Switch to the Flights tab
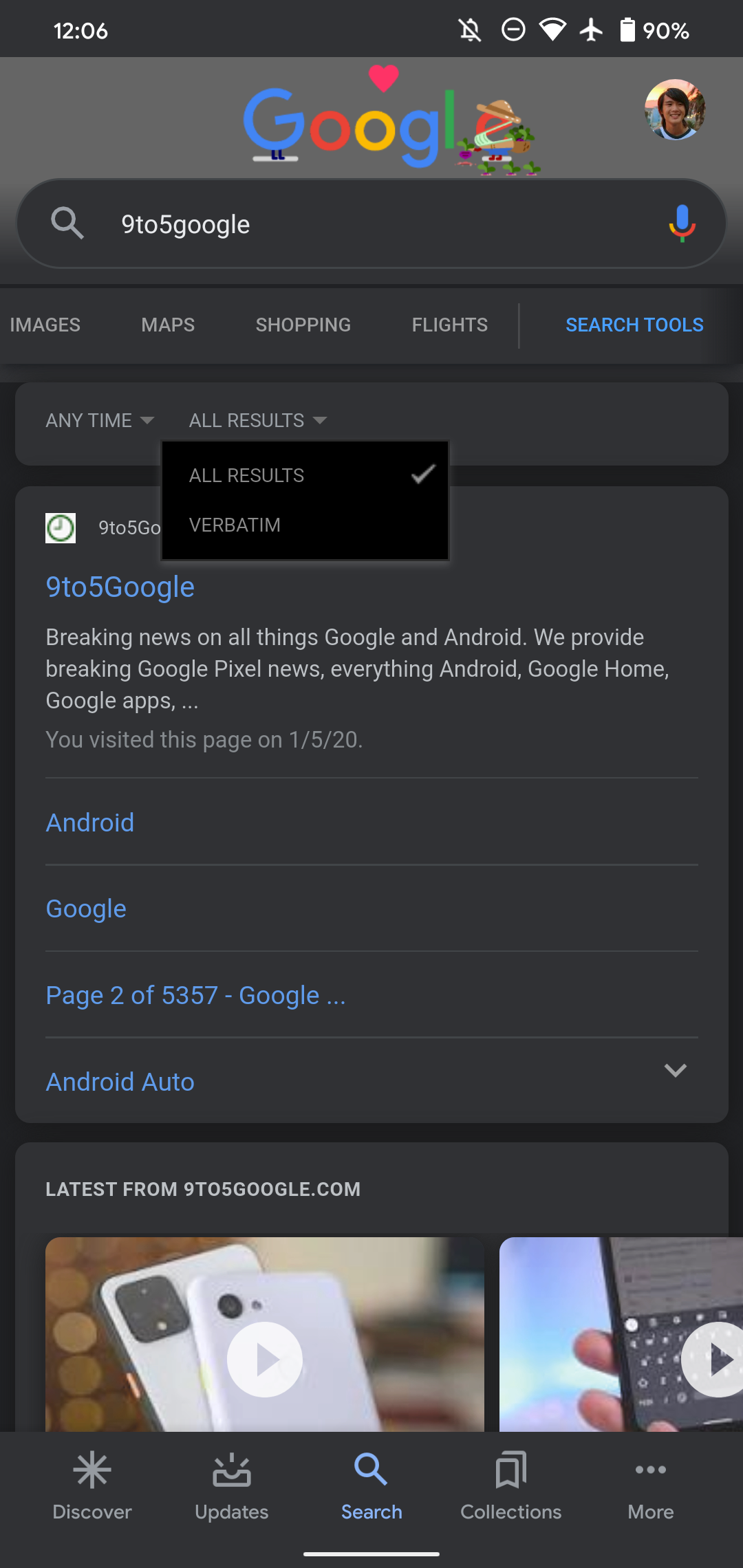This screenshot has width=743, height=1568. (x=450, y=325)
